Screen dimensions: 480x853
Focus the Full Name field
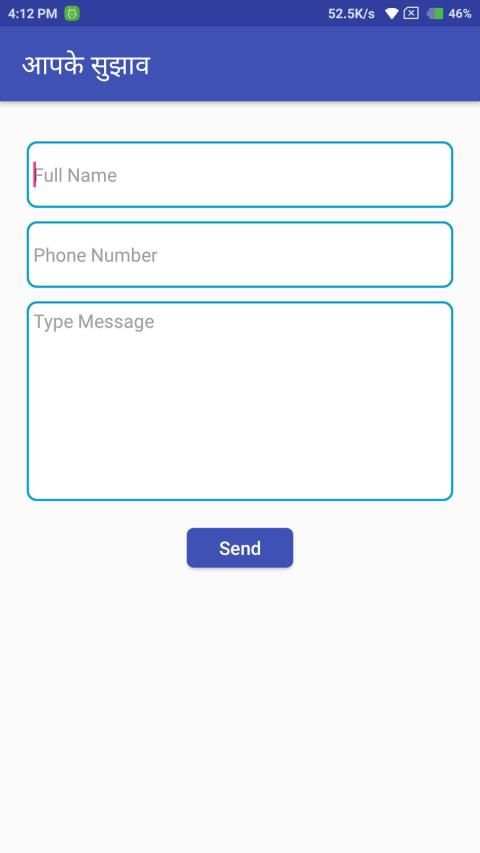pos(240,175)
